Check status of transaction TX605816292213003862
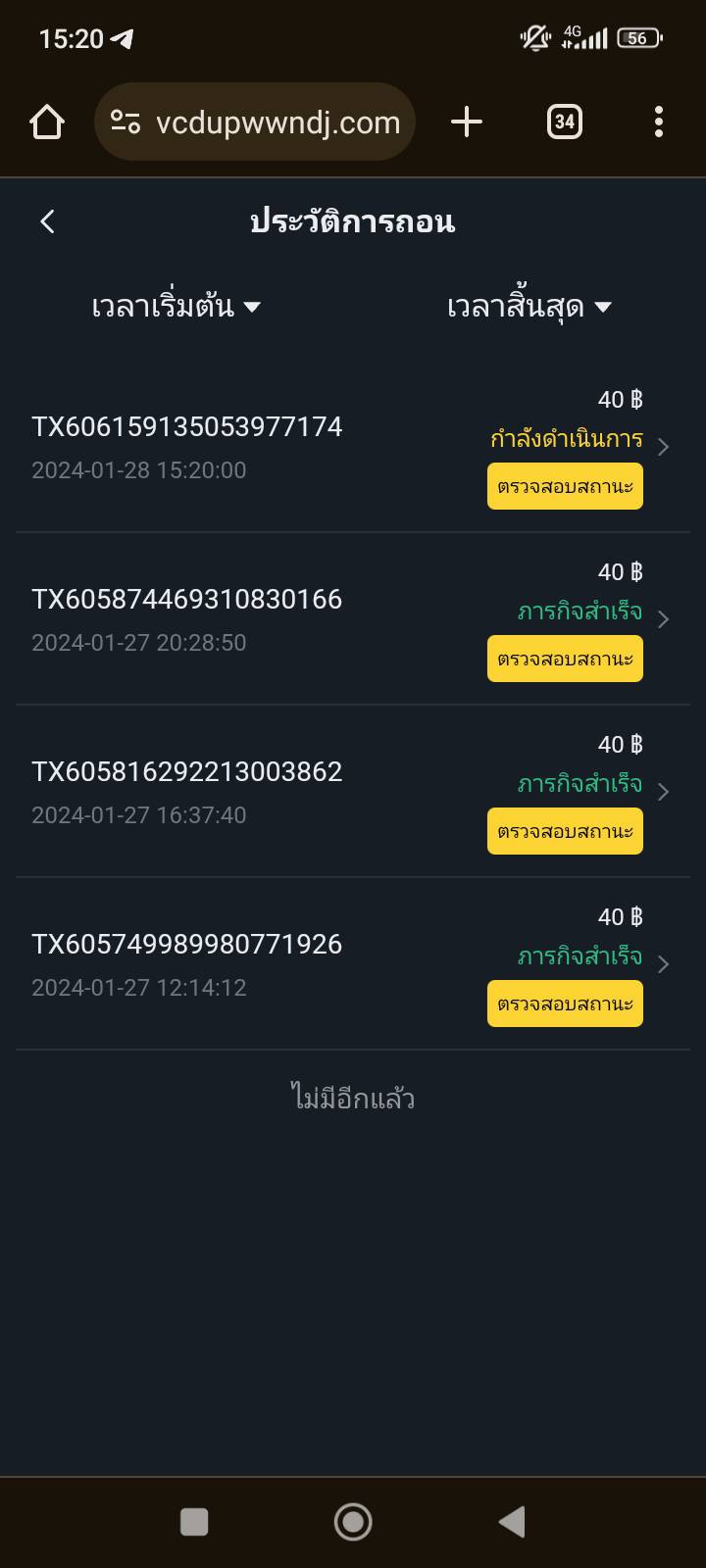706x1568 pixels. 565,831
